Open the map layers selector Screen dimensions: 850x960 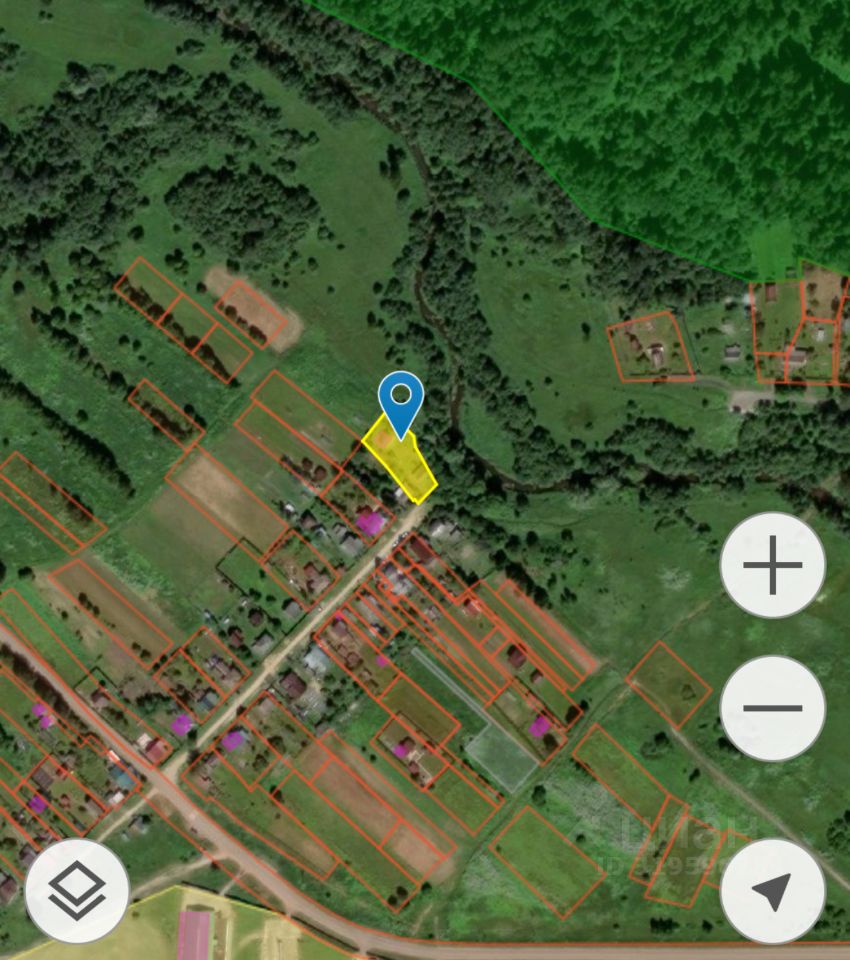77,889
